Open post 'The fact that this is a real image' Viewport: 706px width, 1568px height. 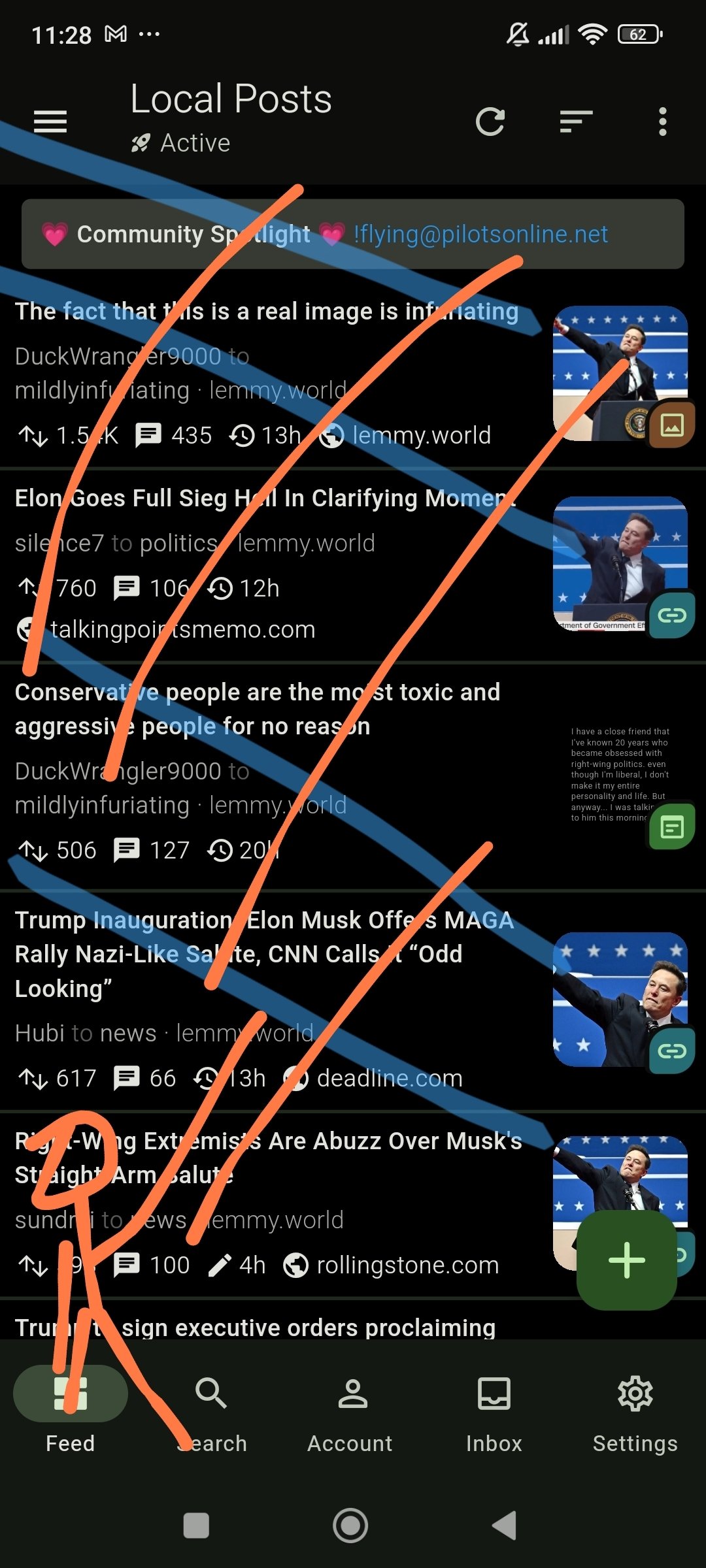267,312
